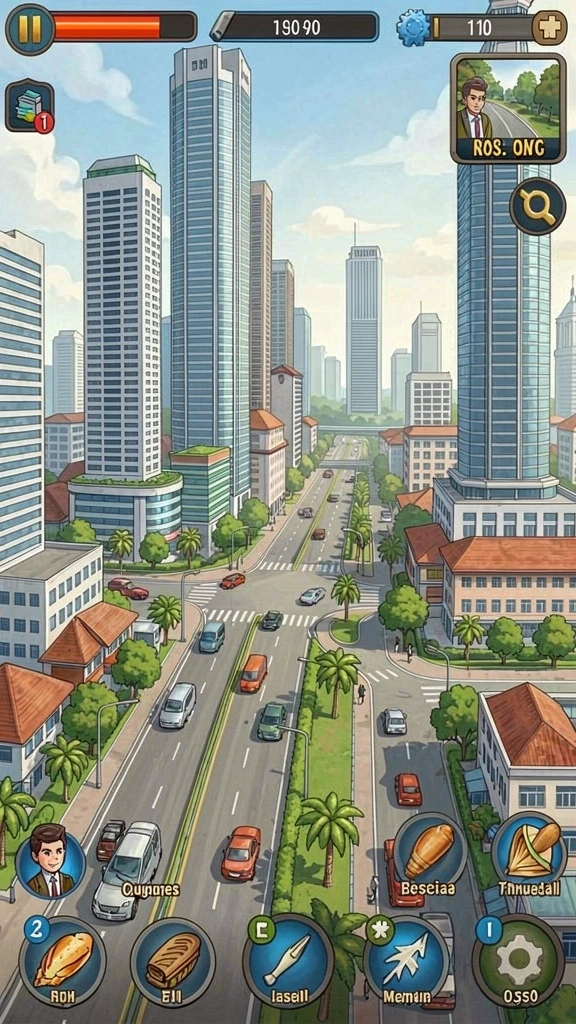576x1024 pixels.
Task: Select the Beseiaa item
Action: 429,856
